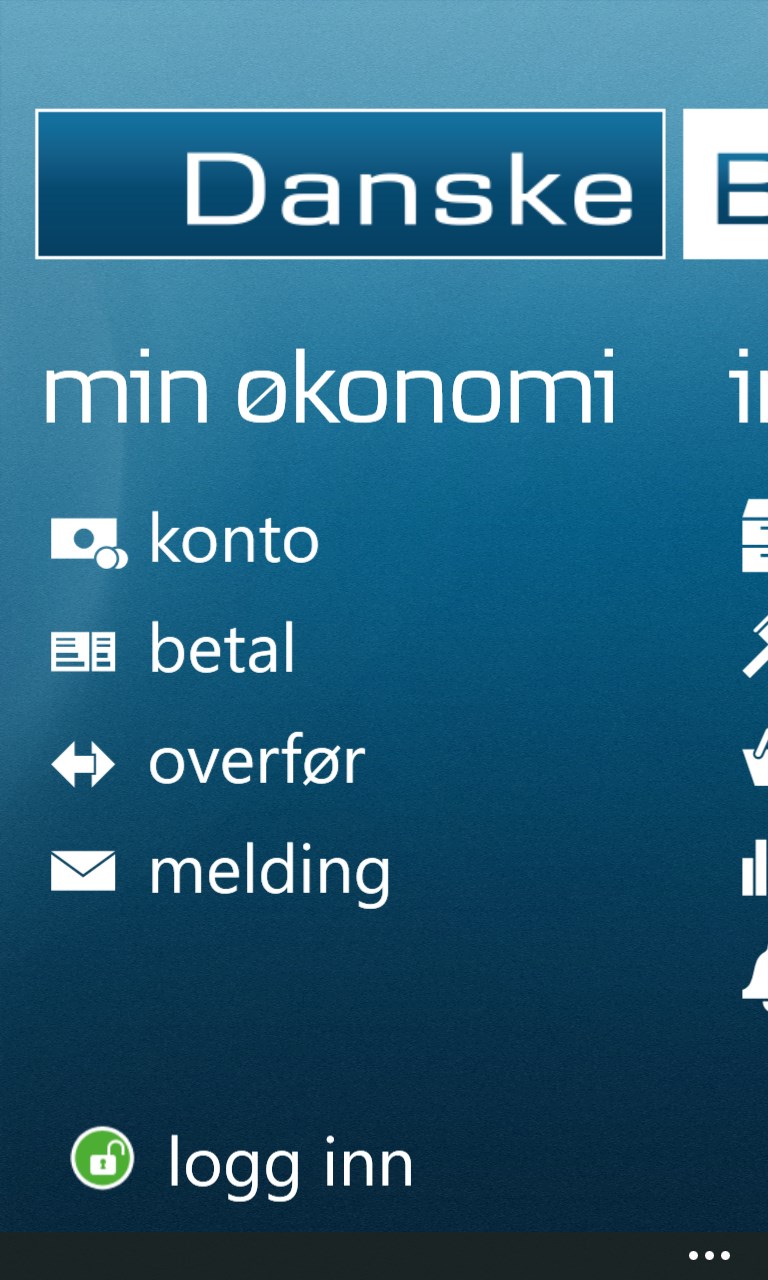Open melding via the envelope icon
Screen dimensions: 768x1280
(x=82, y=870)
